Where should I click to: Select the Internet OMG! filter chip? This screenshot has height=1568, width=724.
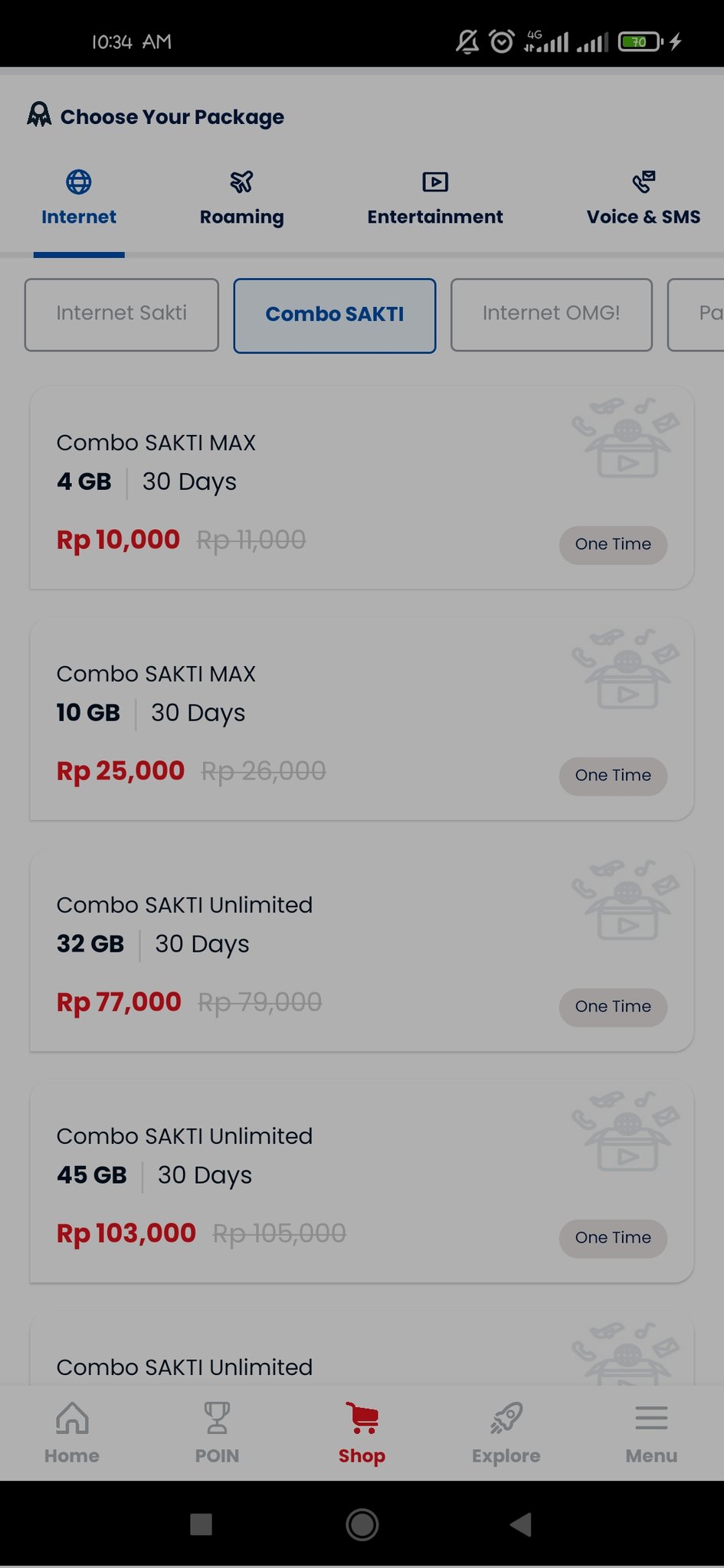click(551, 315)
